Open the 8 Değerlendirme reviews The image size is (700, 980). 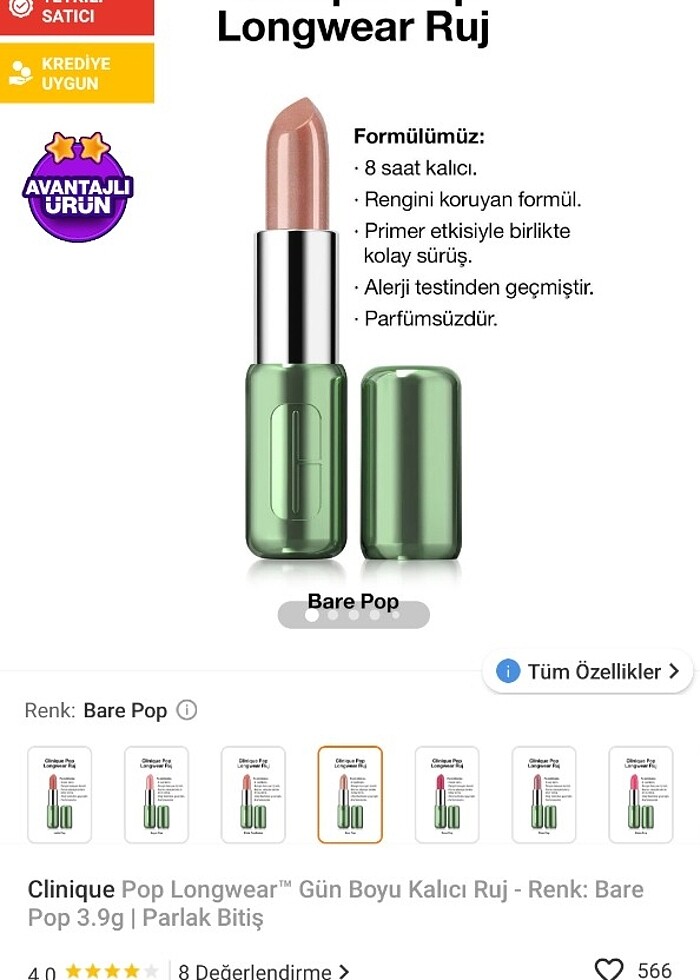264,970
